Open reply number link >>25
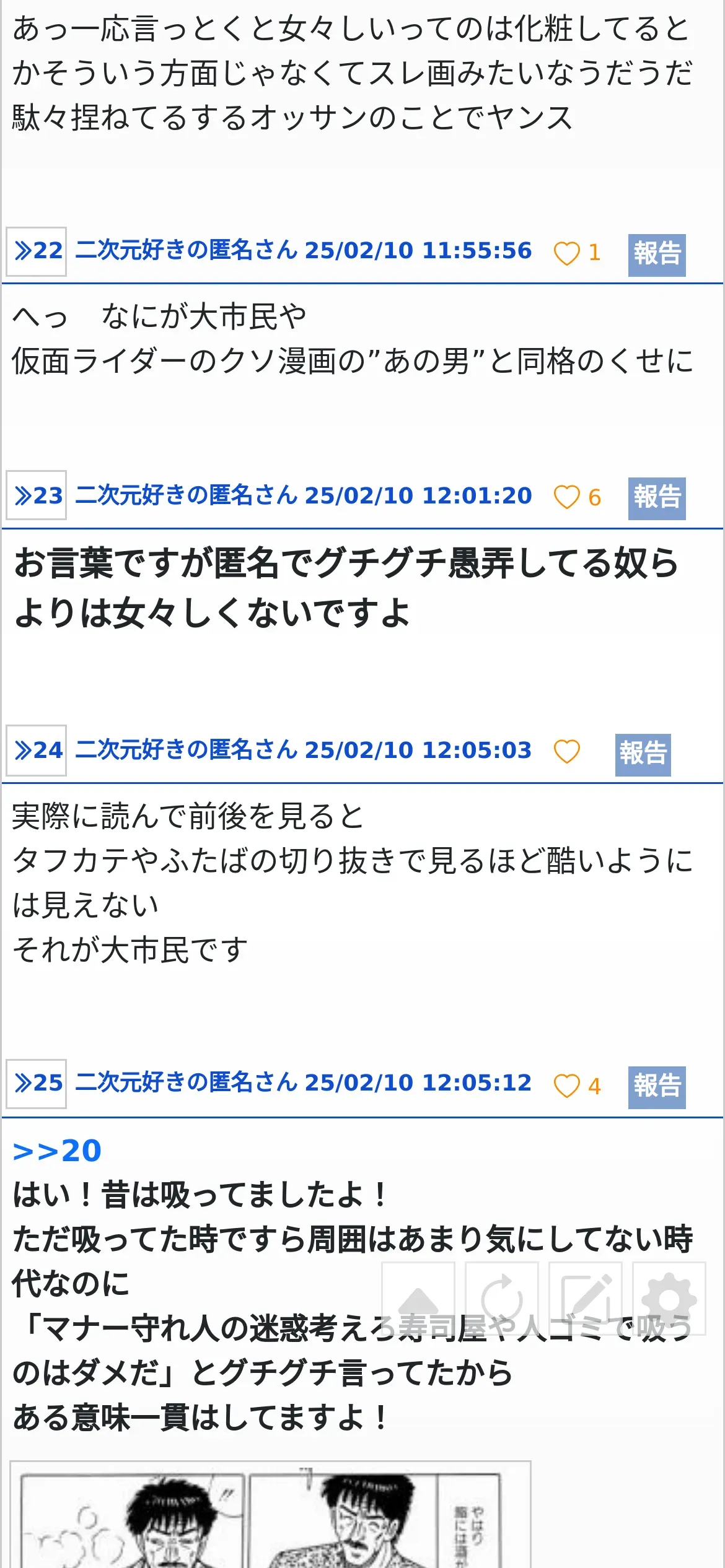The image size is (725, 1568). pos(37,1084)
